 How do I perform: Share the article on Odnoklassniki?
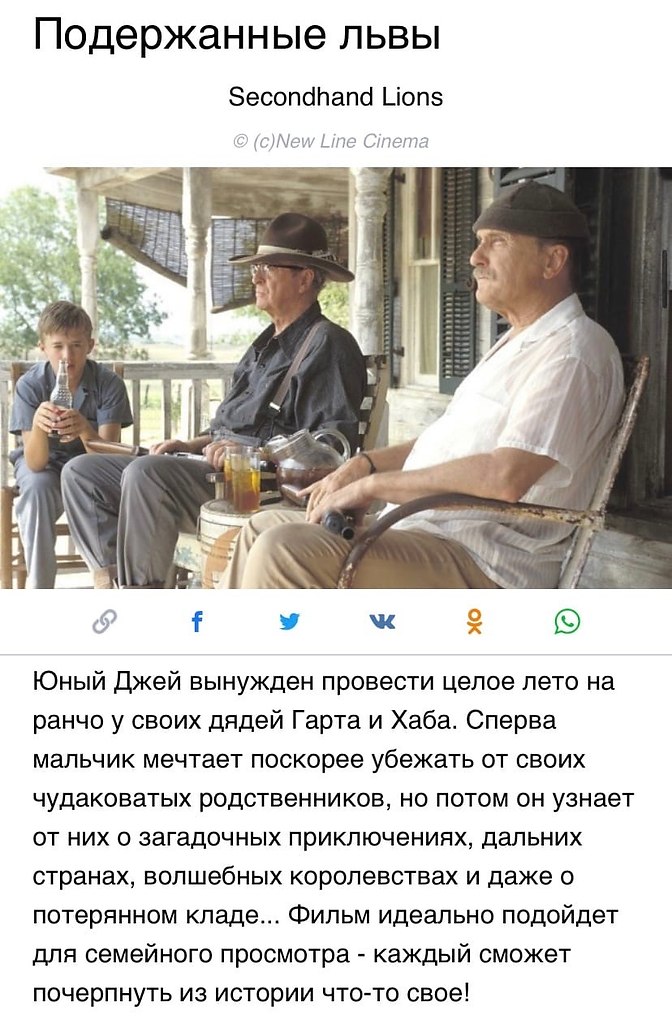pos(475,622)
